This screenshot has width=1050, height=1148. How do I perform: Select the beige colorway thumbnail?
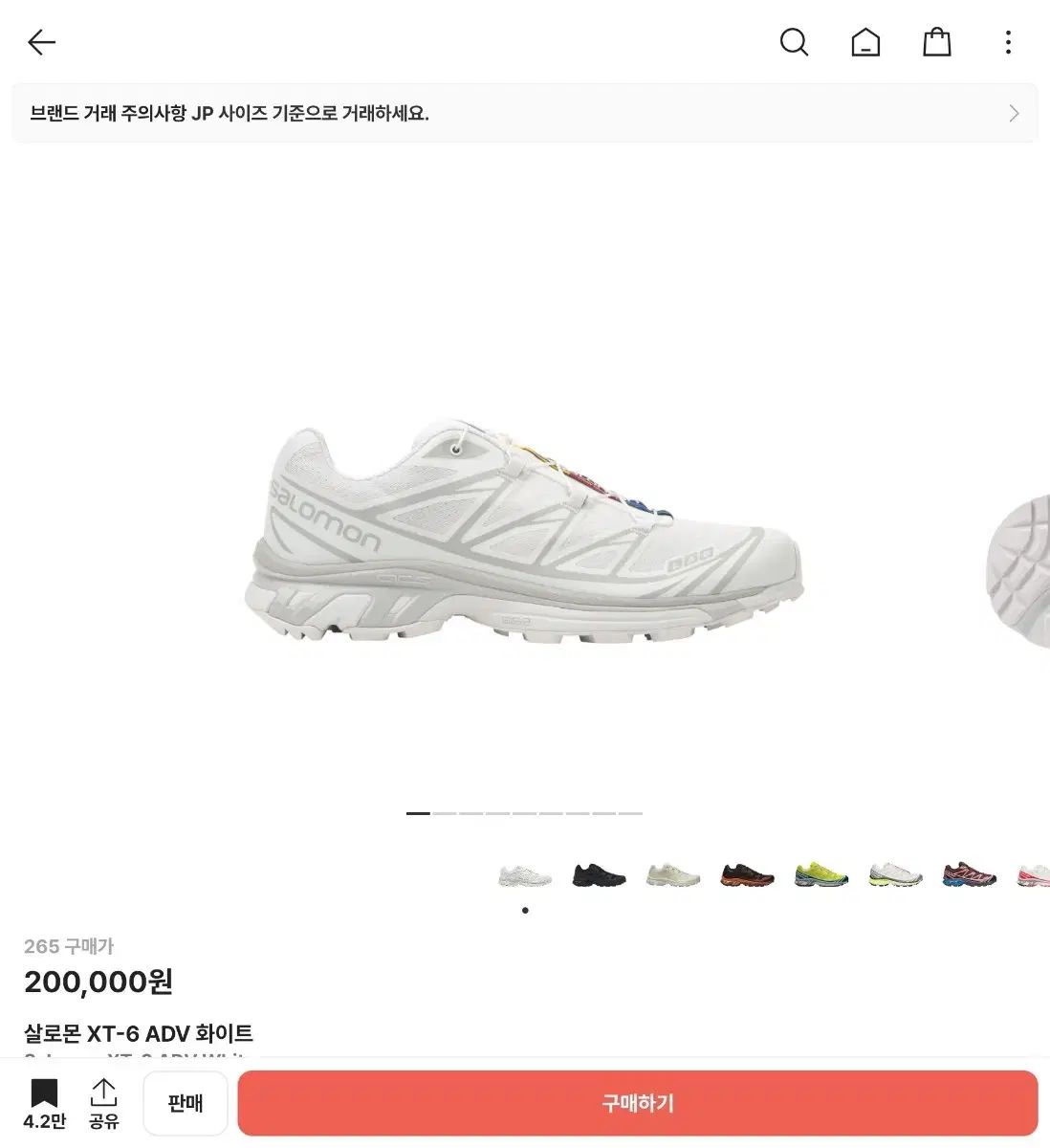673,874
